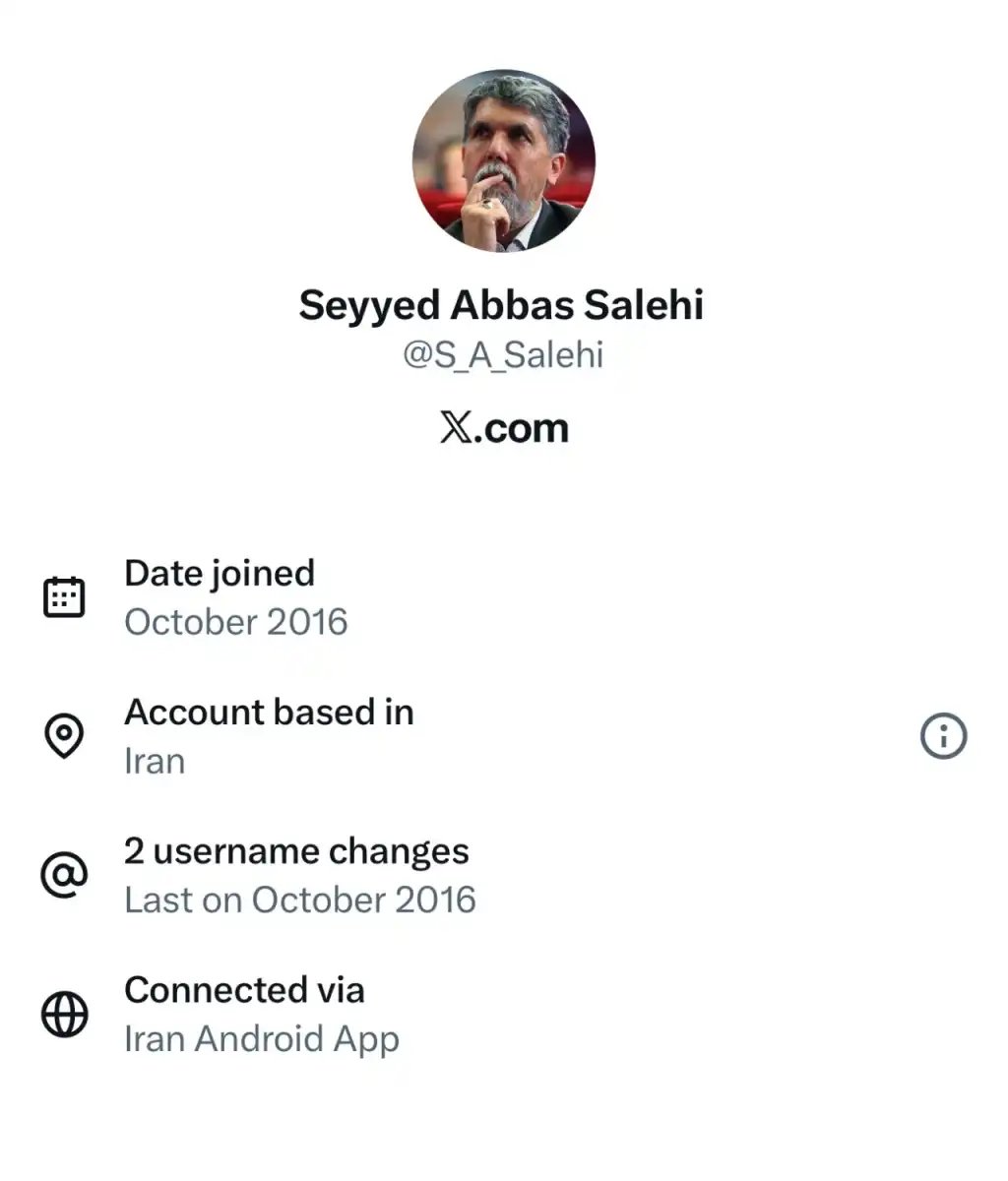Select the location pin icon for Account based in
Viewport: 1008px width, 1181px height.
(x=64, y=734)
